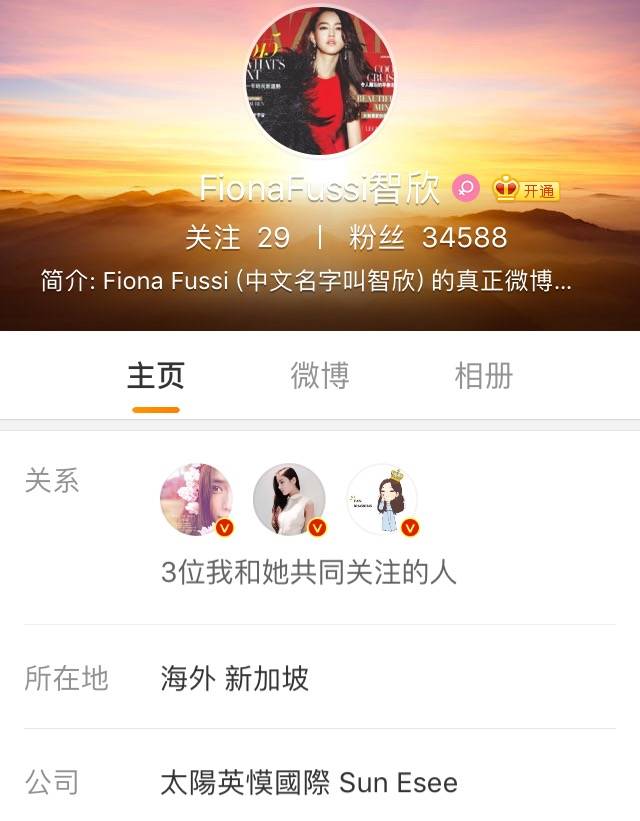Switch to the 相册 tab
Viewport: 640px width, 821px height.
[x=483, y=376]
